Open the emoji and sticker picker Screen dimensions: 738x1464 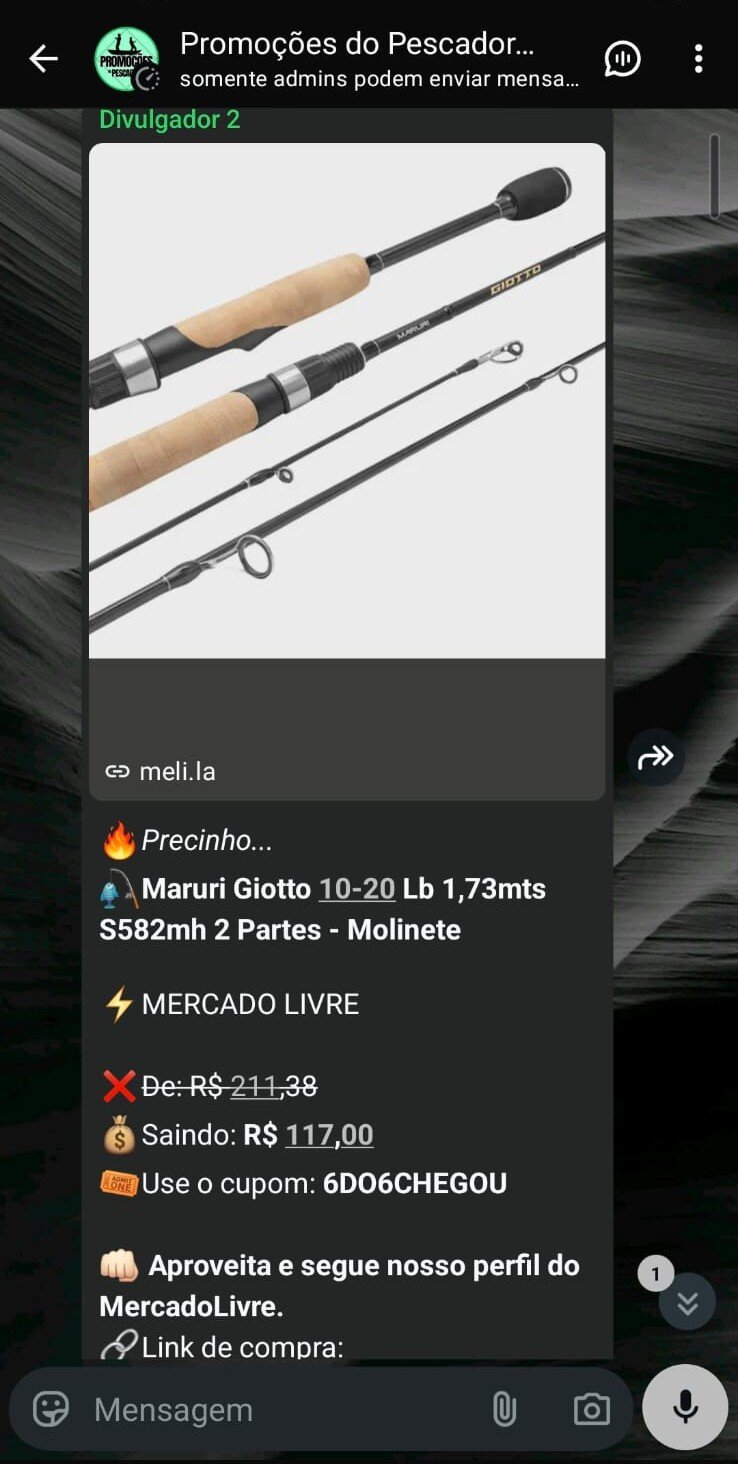[x=51, y=1409]
